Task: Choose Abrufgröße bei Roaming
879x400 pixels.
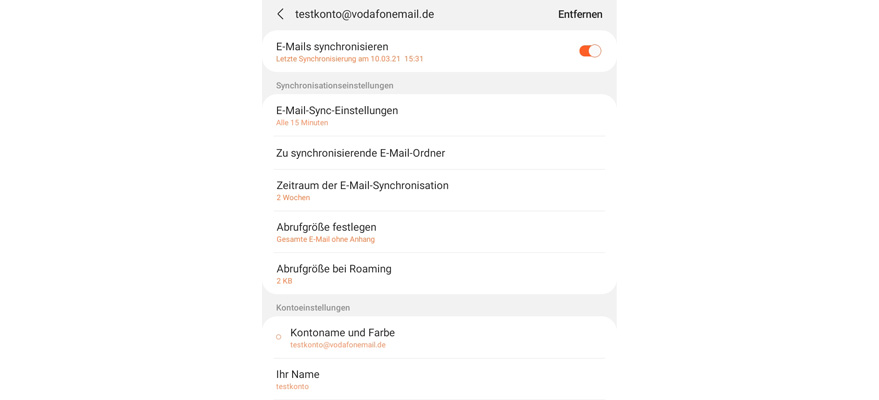Action: (x=438, y=274)
